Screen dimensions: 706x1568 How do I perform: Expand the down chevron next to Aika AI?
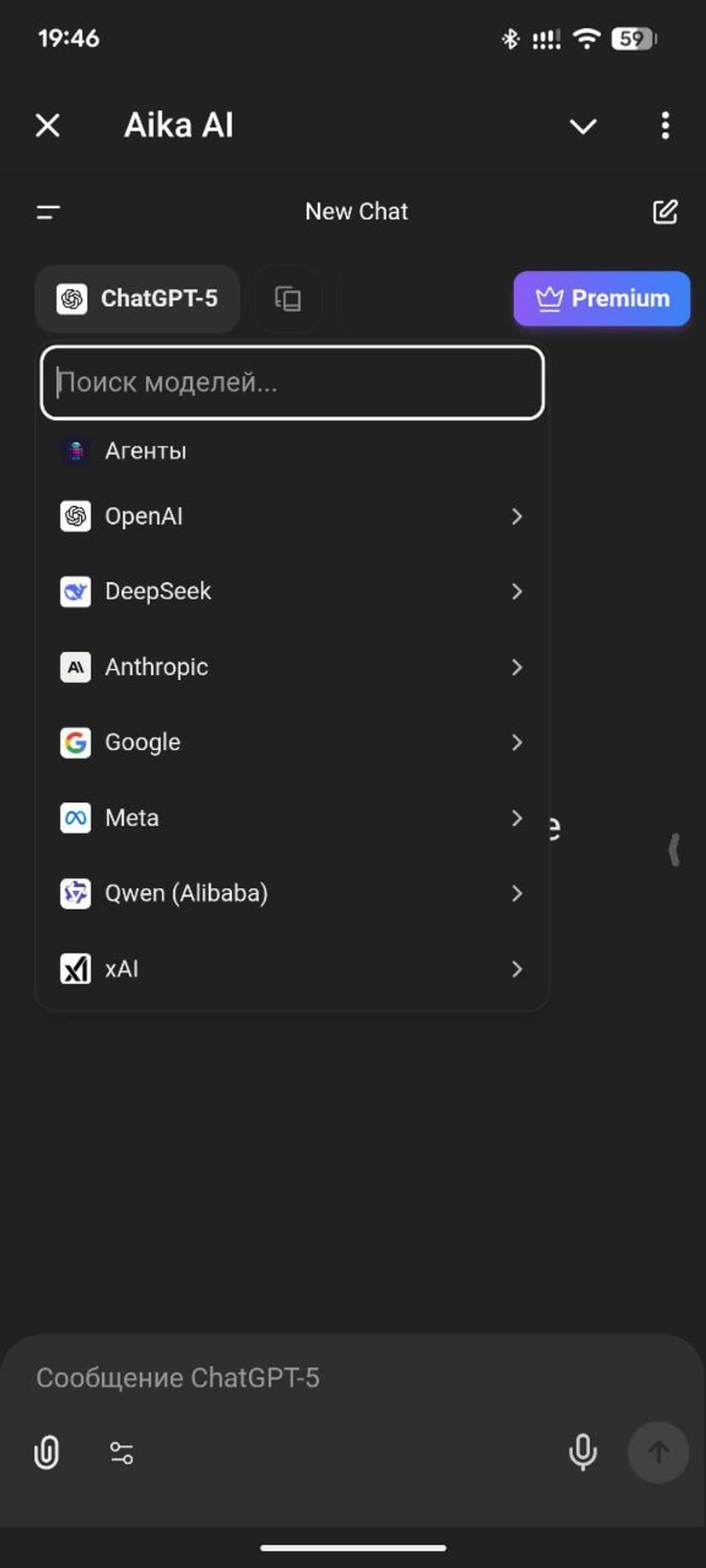coord(582,127)
